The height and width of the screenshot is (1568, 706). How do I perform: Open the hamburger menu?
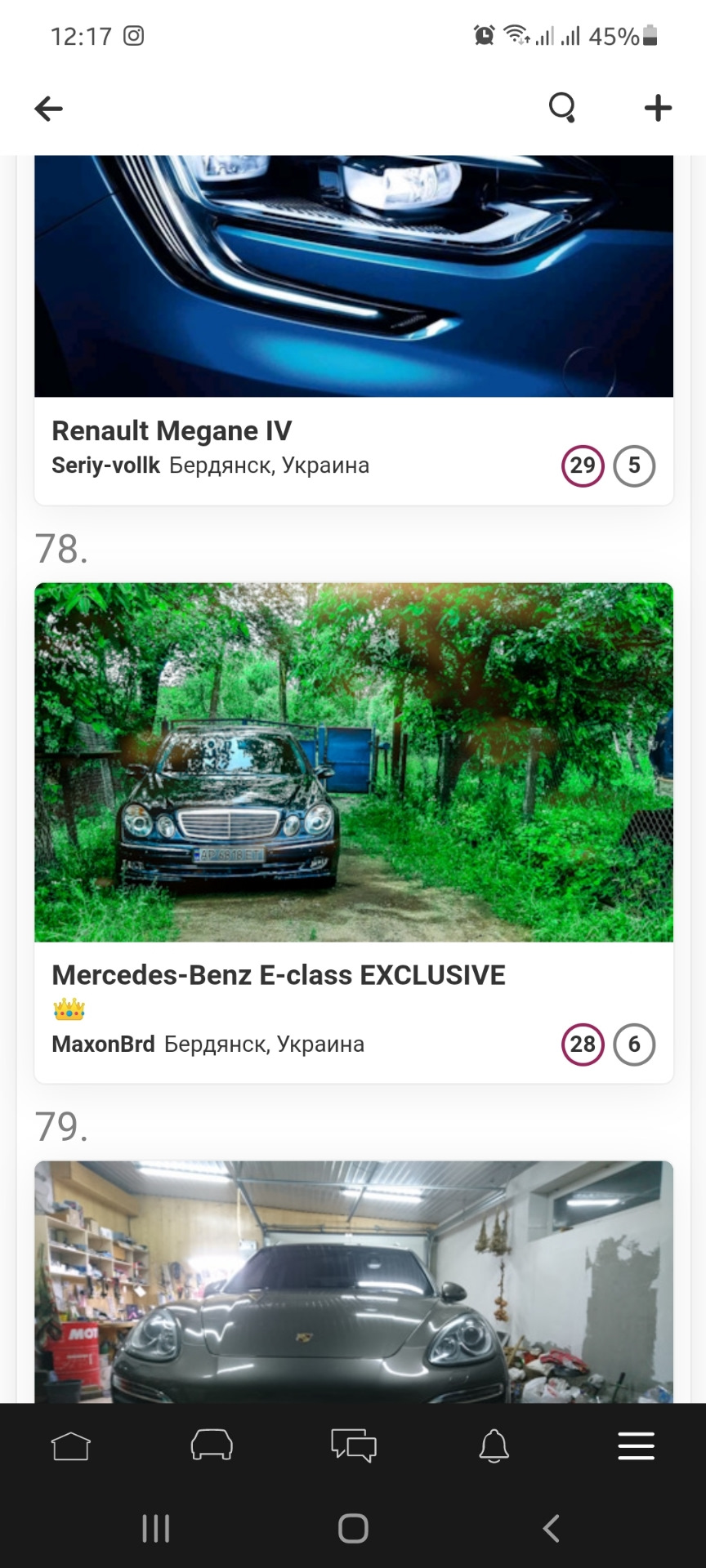636,1446
